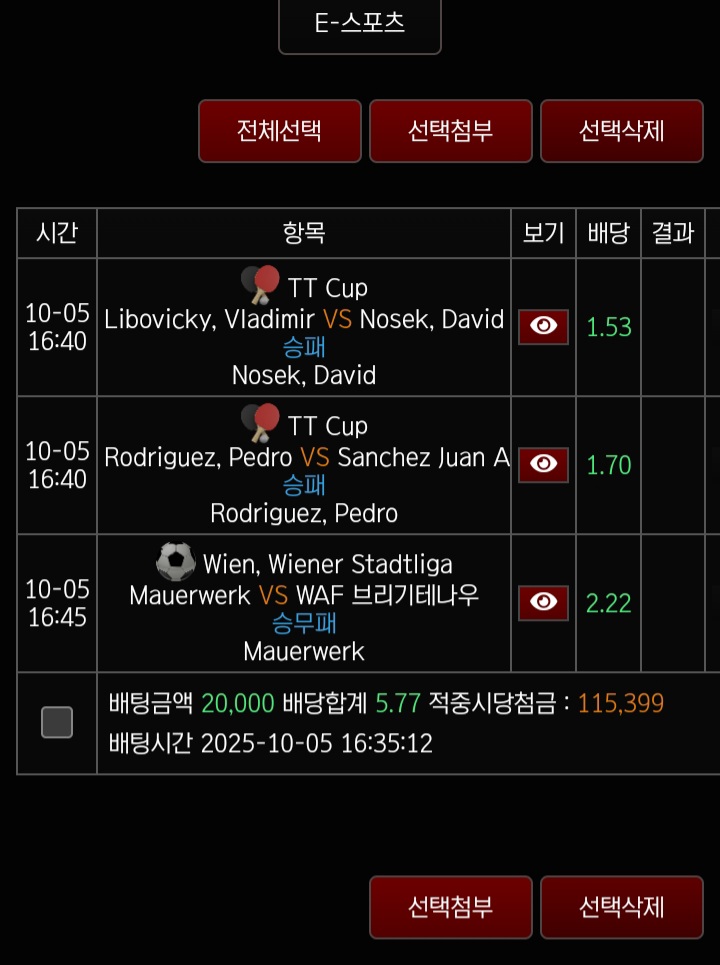Tap the bottom 선택삭제 button
The height and width of the screenshot is (965, 720).
621,907
